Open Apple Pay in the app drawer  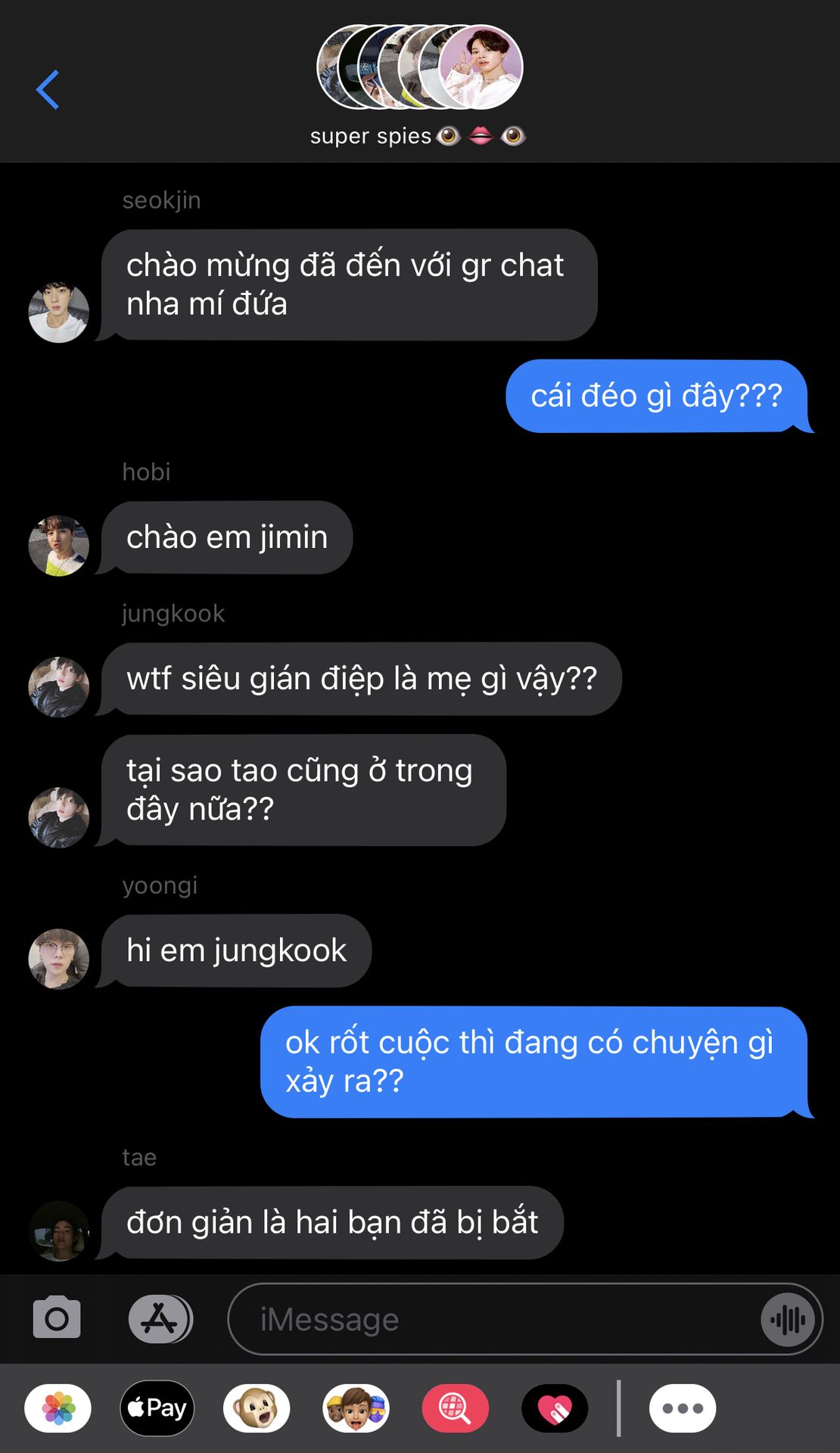coord(157,1408)
